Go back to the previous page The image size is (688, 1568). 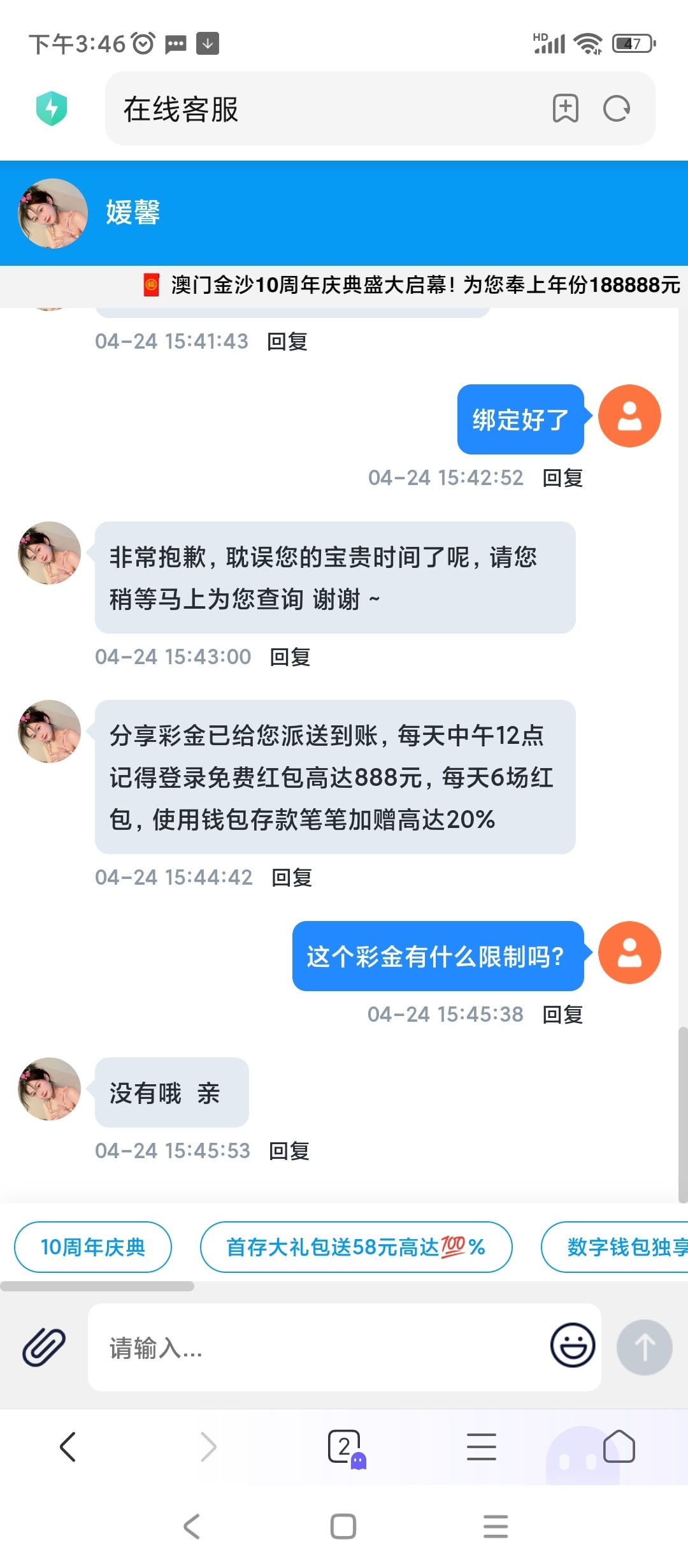click(x=68, y=1447)
